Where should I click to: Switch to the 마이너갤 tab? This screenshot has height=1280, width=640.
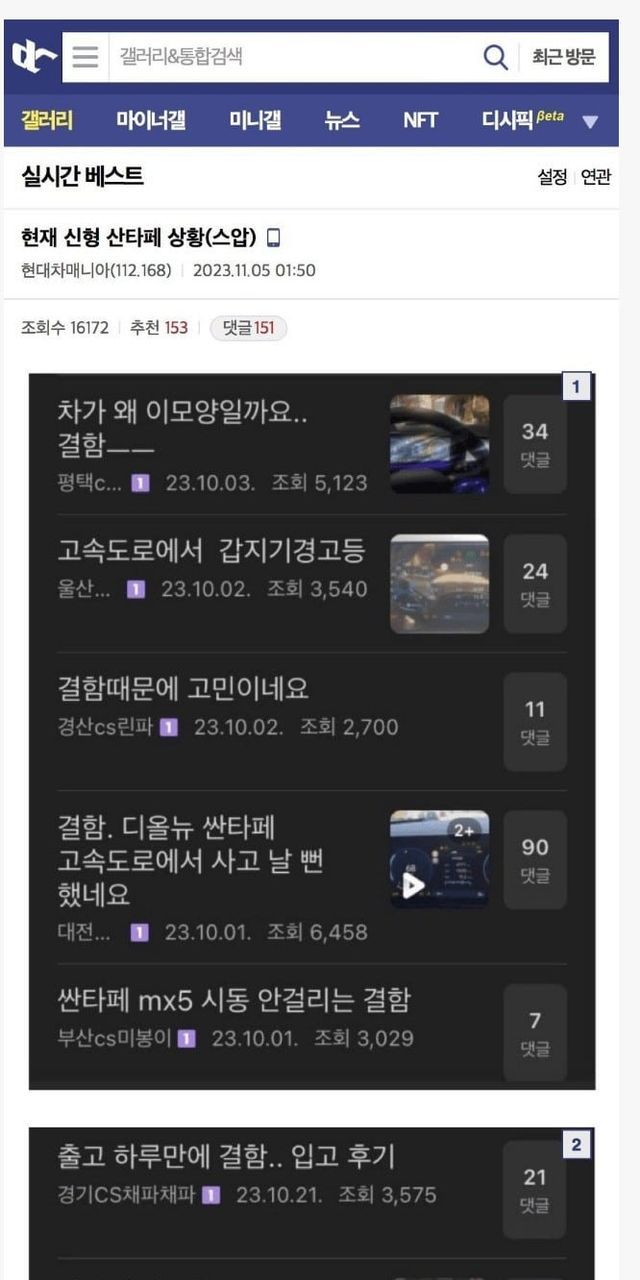(150, 120)
